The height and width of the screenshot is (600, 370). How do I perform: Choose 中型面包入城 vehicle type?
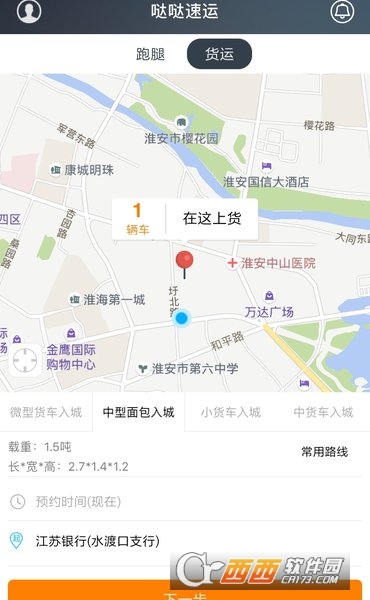click(x=139, y=412)
